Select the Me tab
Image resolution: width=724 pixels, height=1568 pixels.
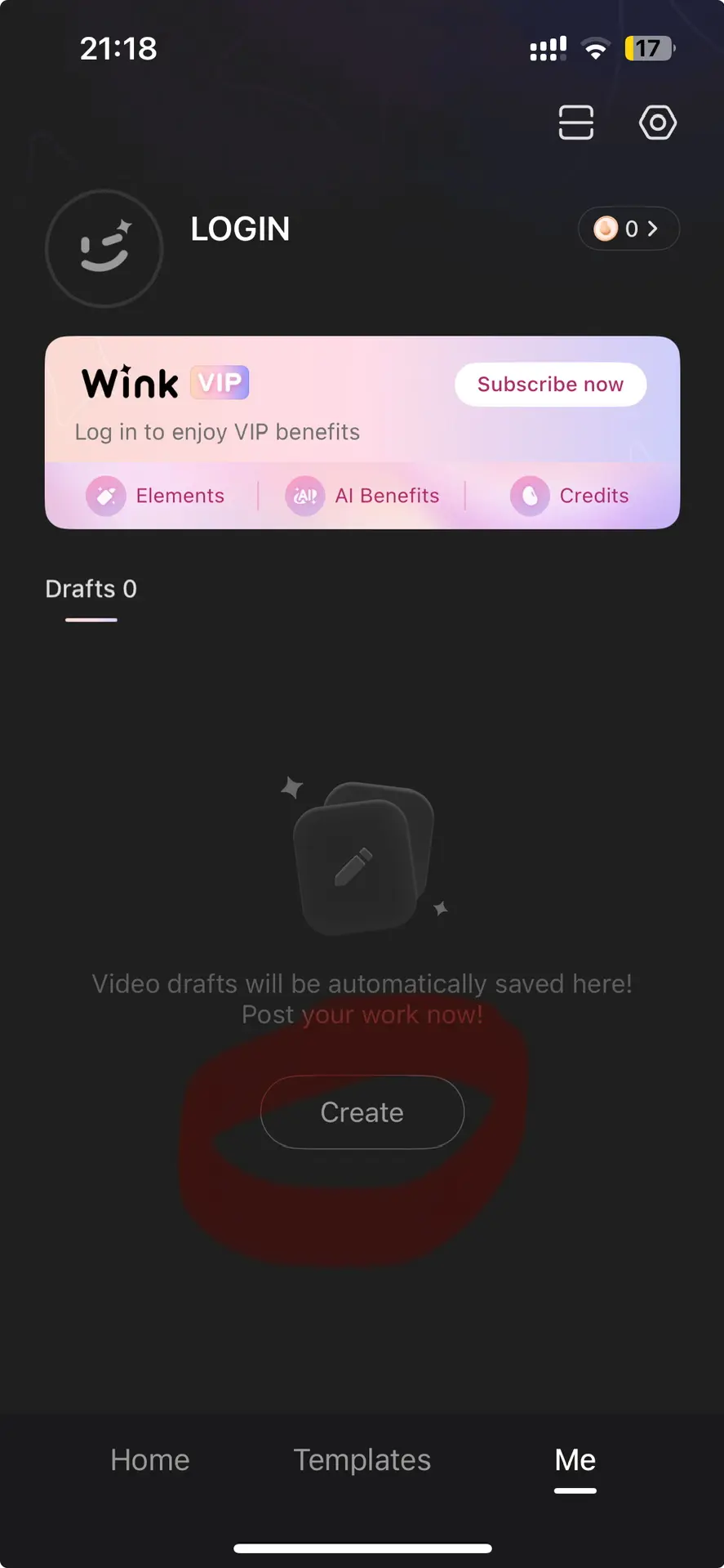(x=575, y=1460)
